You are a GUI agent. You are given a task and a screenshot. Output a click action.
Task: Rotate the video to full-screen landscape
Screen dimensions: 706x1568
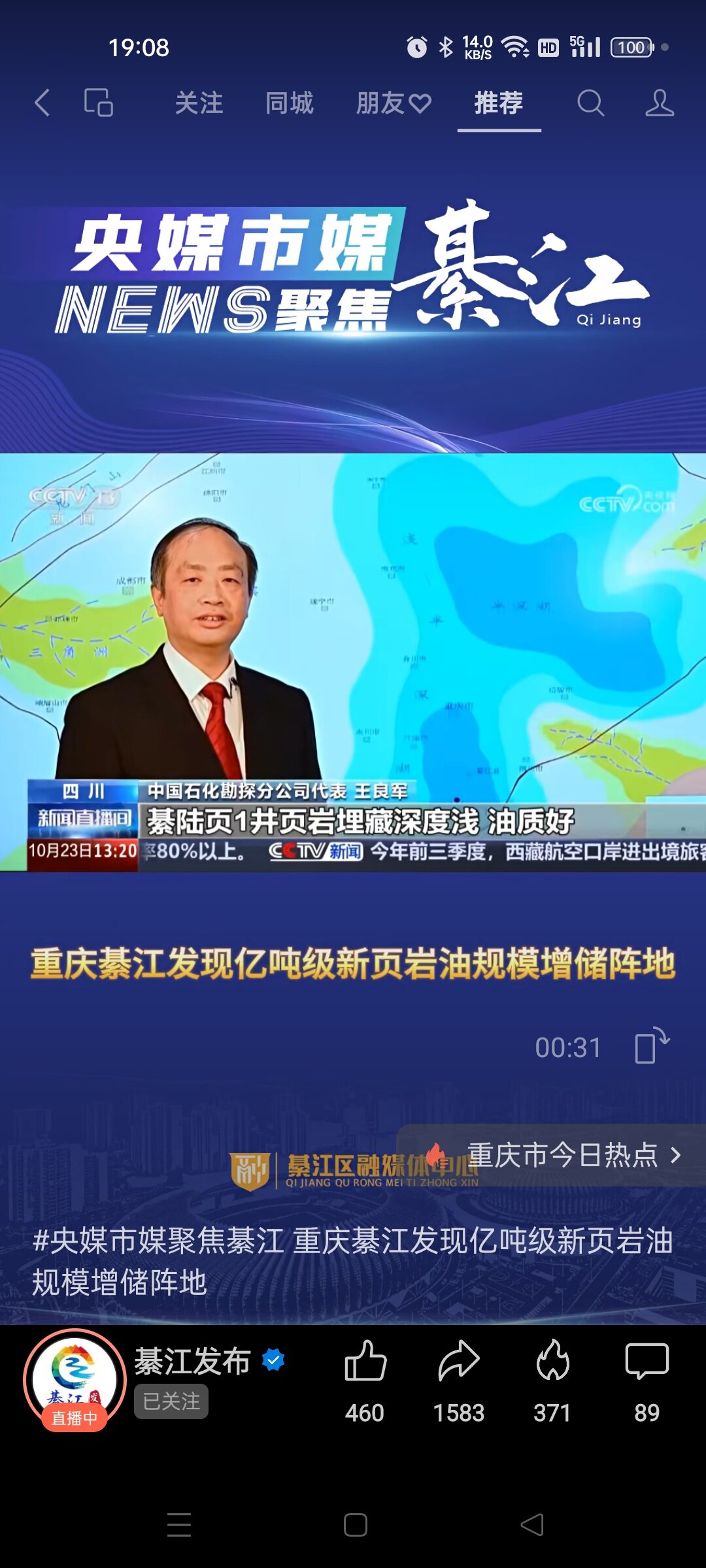coord(652,1046)
